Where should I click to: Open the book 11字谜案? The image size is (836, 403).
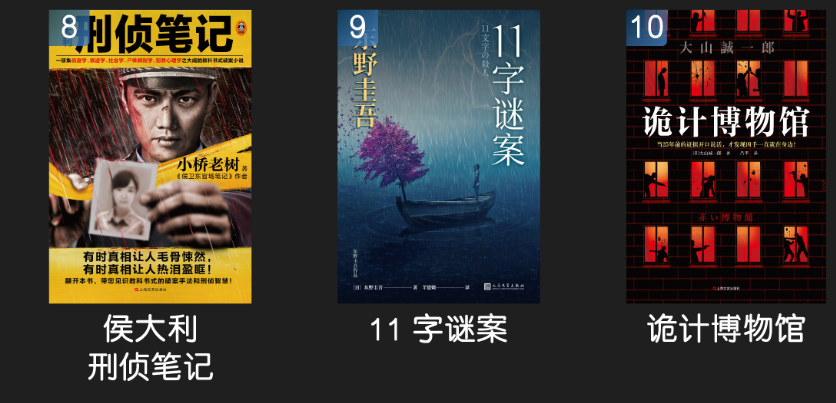pyautogui.click(x=438, y=157)
